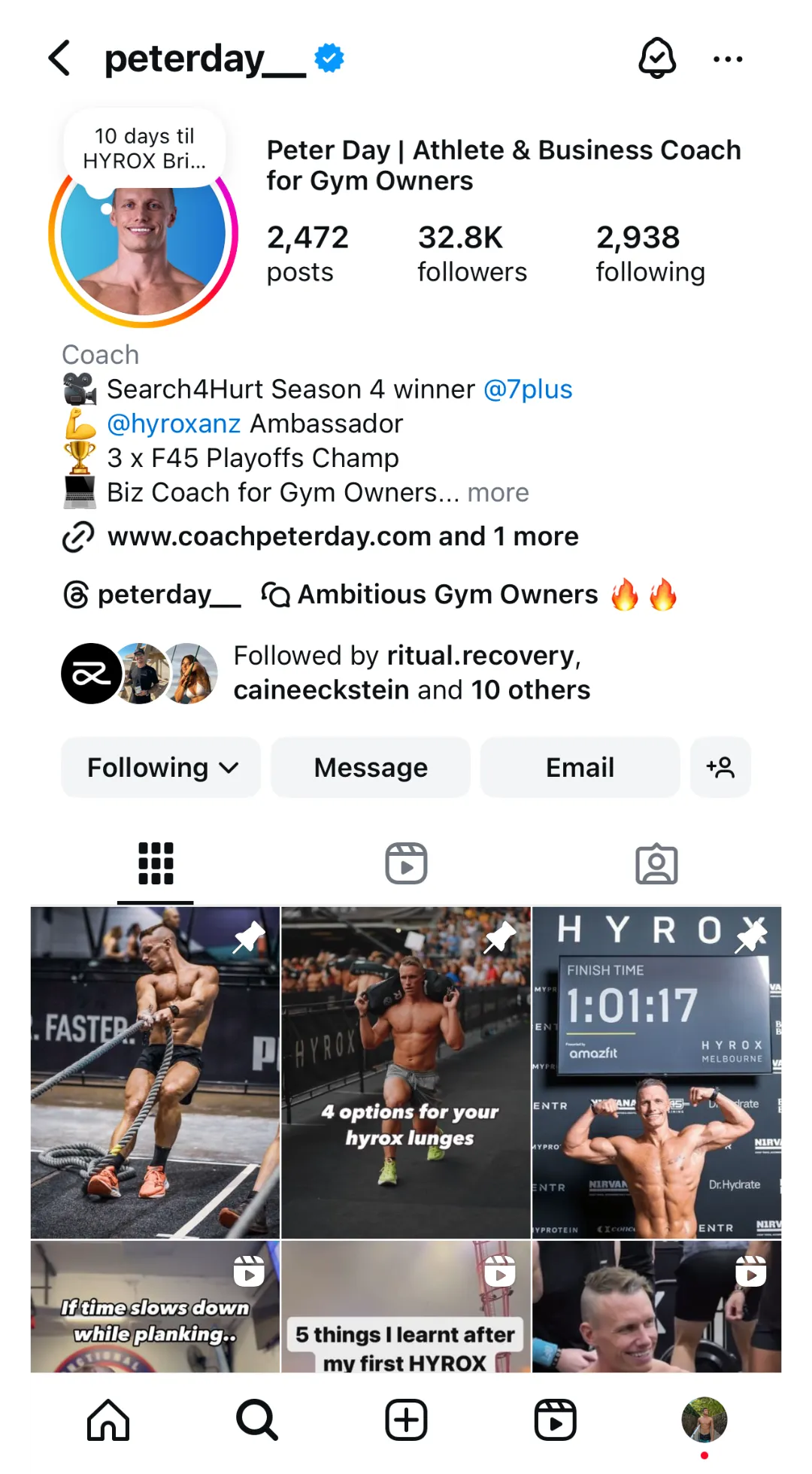Message Peter Day
This screenshot has height=1474, width=812.
tap(371, 767)
